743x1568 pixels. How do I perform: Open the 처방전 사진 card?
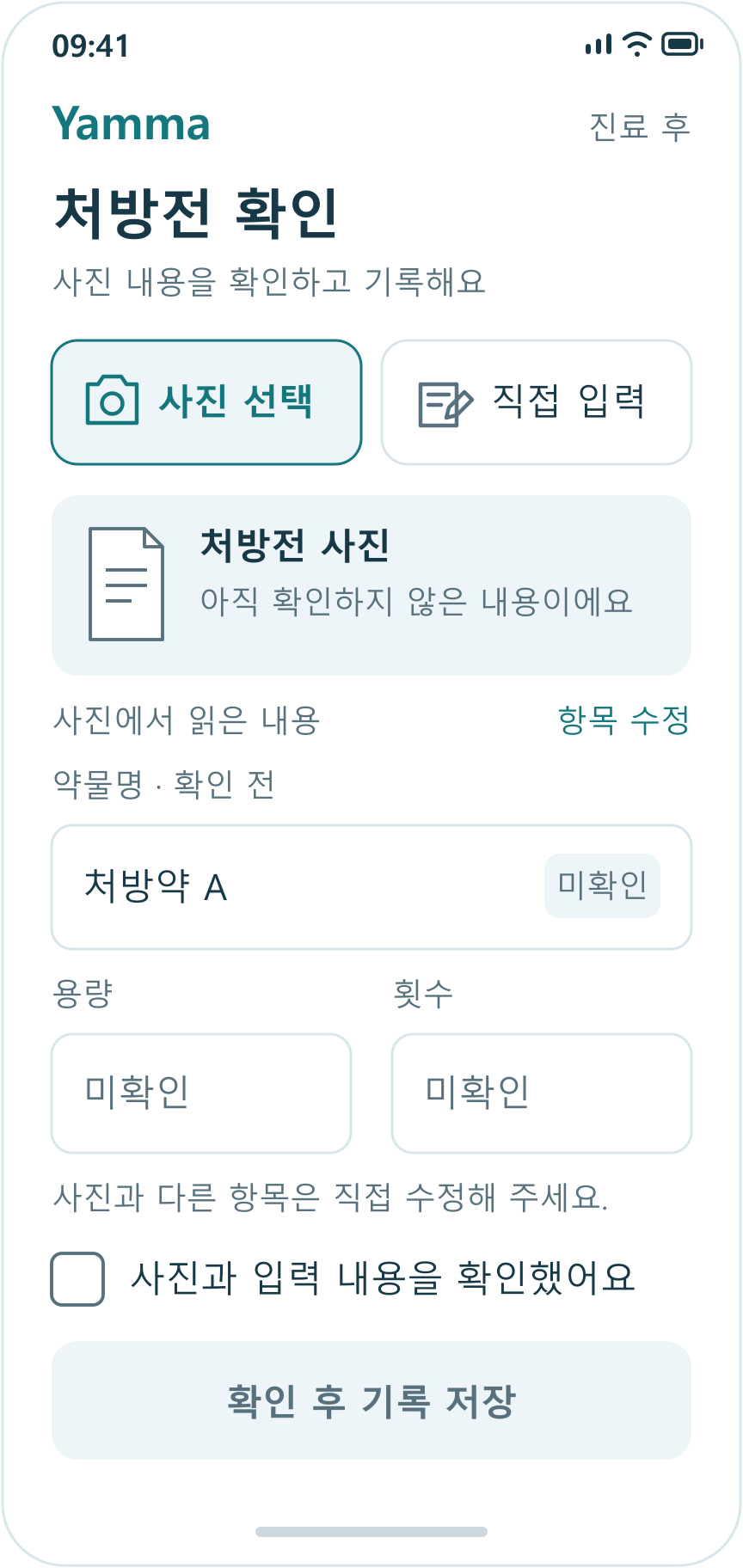[x=371, y=585]
